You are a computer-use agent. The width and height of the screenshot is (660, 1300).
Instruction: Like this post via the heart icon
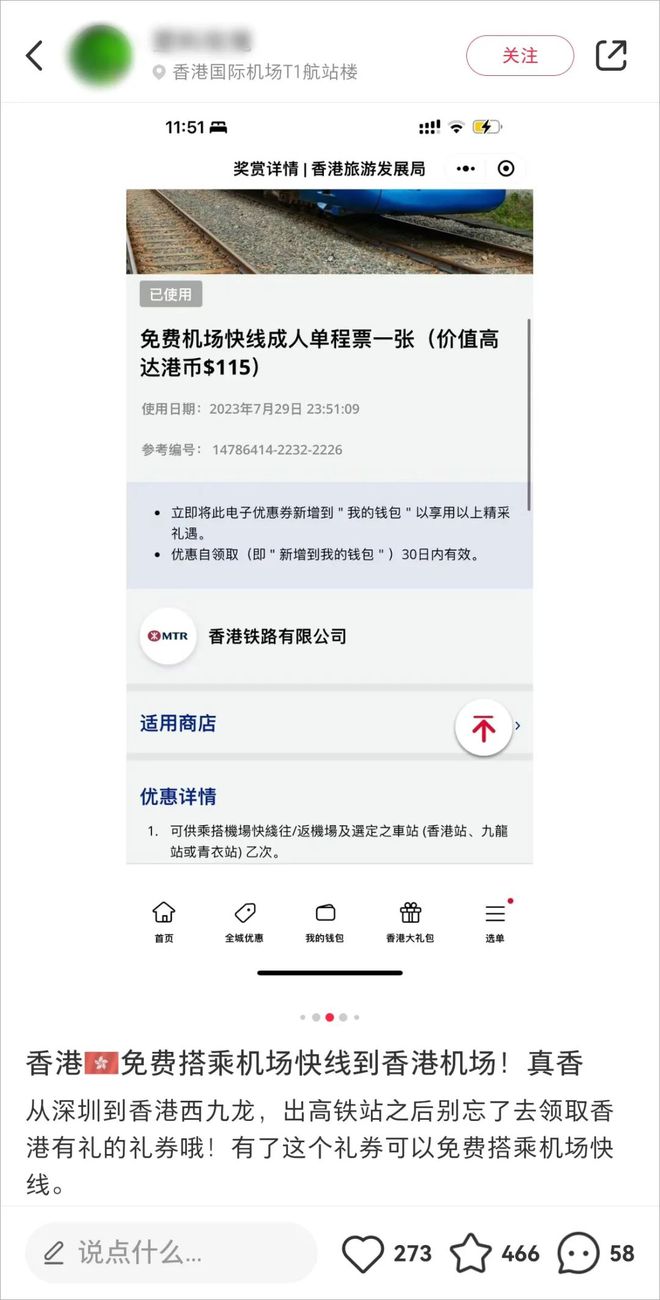tap(363, 1252)
